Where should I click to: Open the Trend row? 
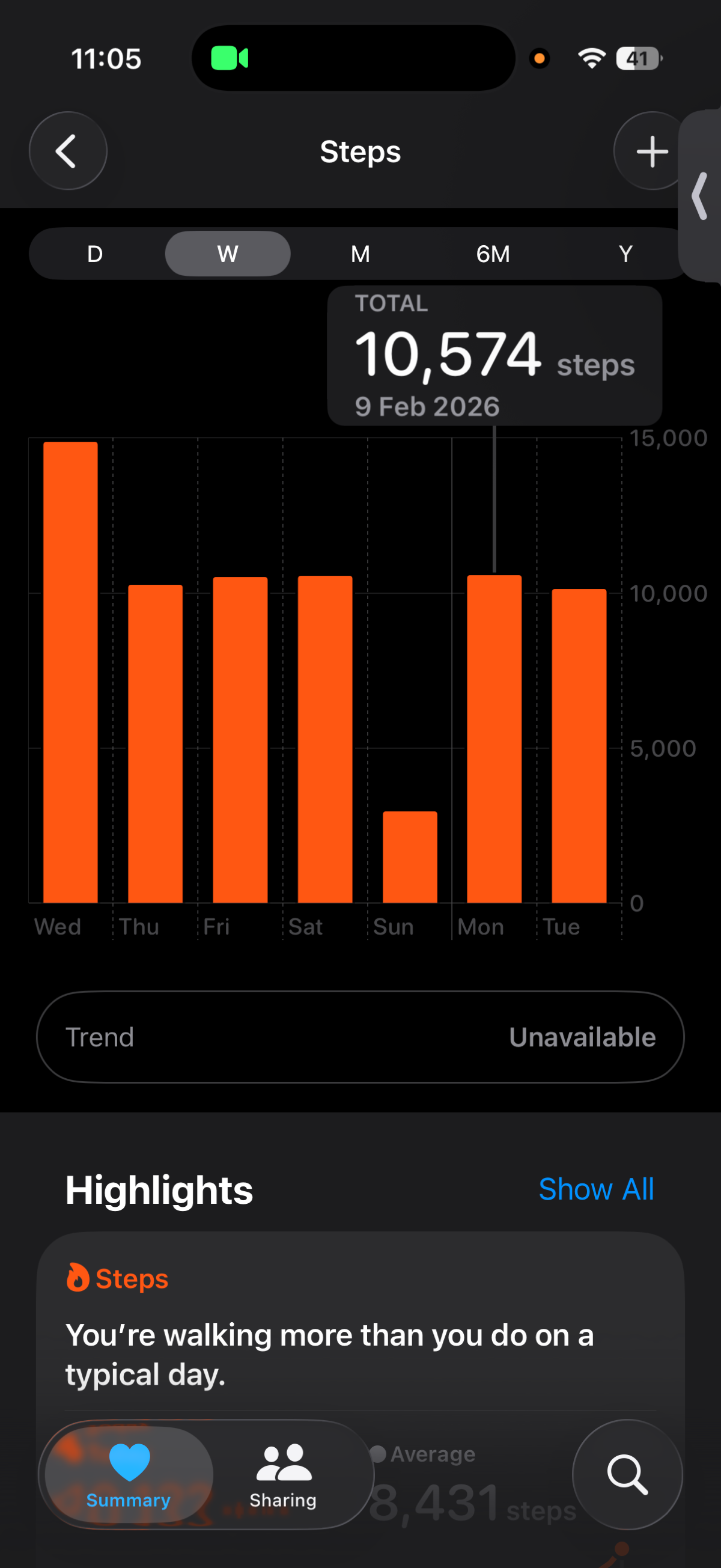(x=360, y=1037)
